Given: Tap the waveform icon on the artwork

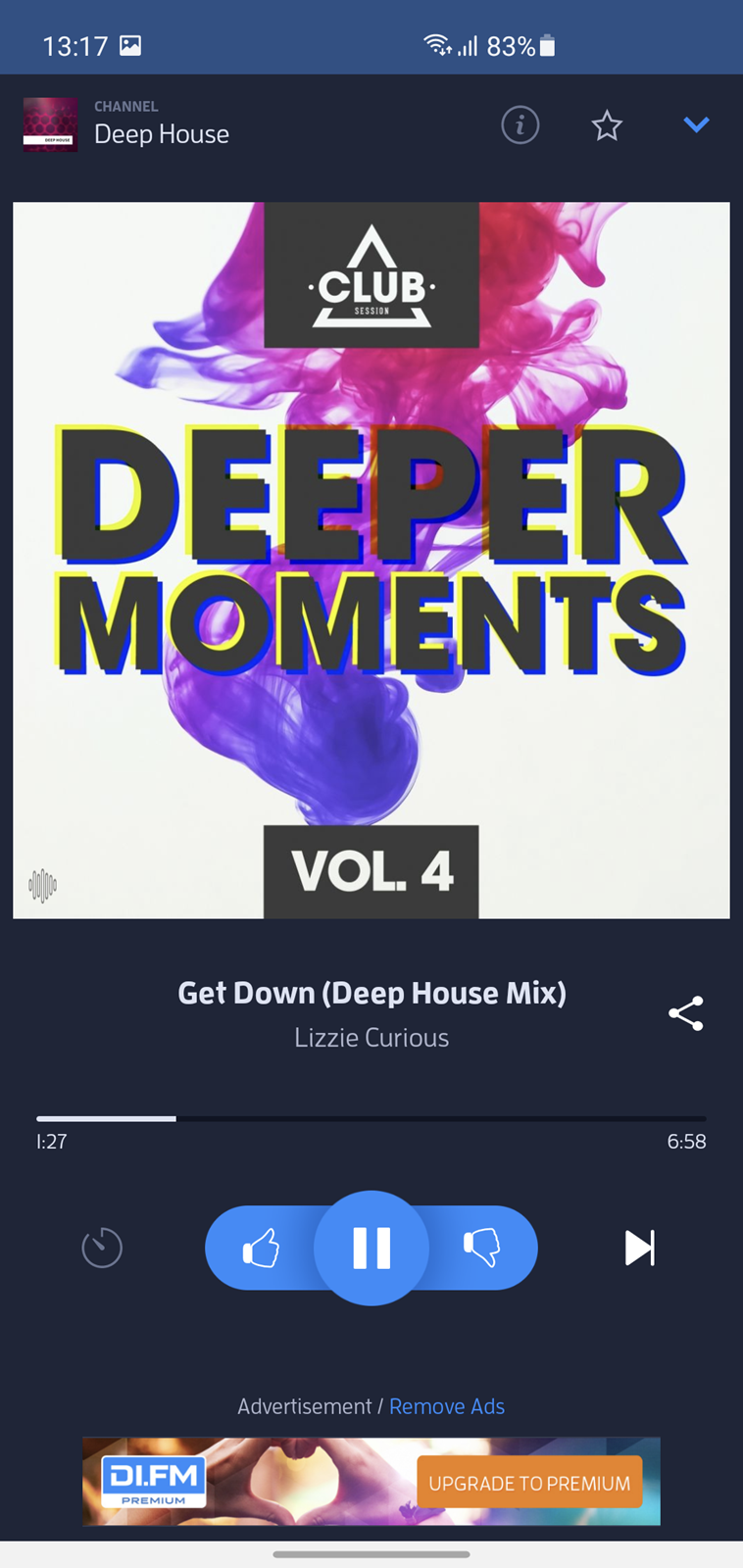Looking at the screenshot, I should pyautogui.click(x=42, y=886).
